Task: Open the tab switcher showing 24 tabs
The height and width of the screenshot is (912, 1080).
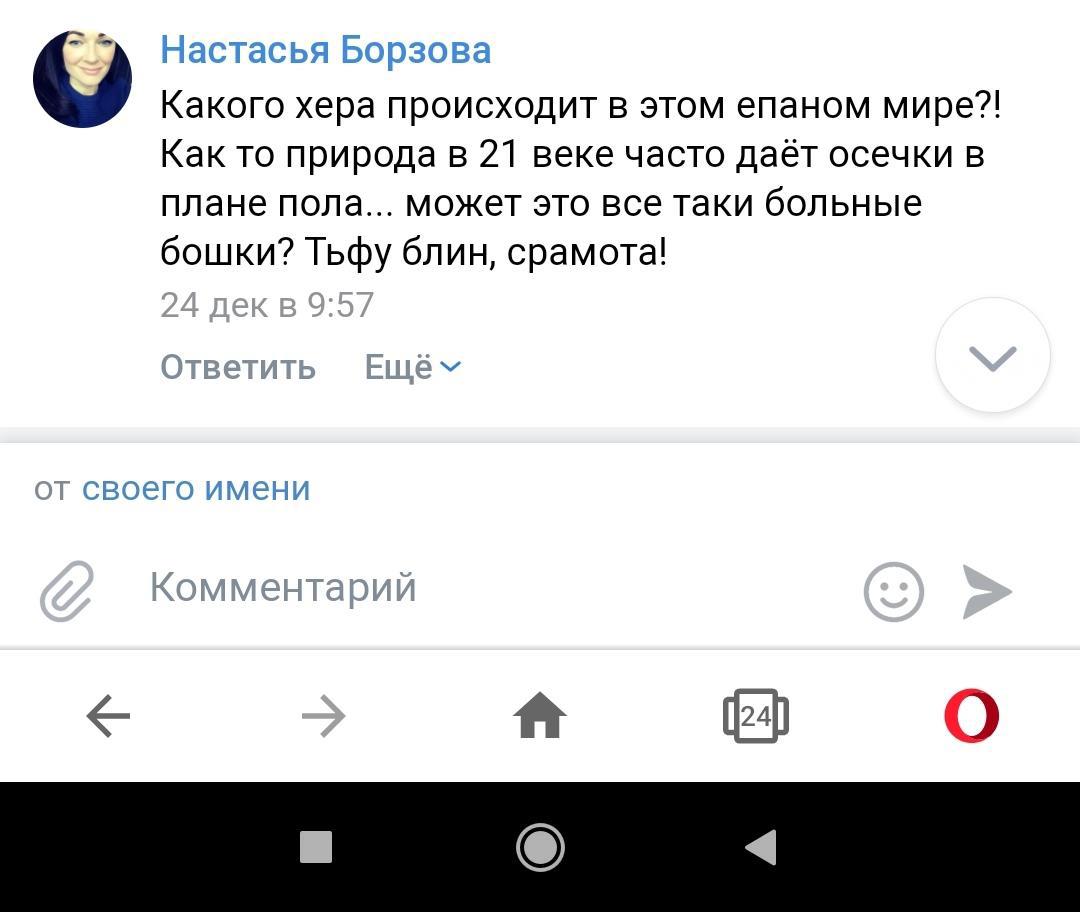Action: 756,716
